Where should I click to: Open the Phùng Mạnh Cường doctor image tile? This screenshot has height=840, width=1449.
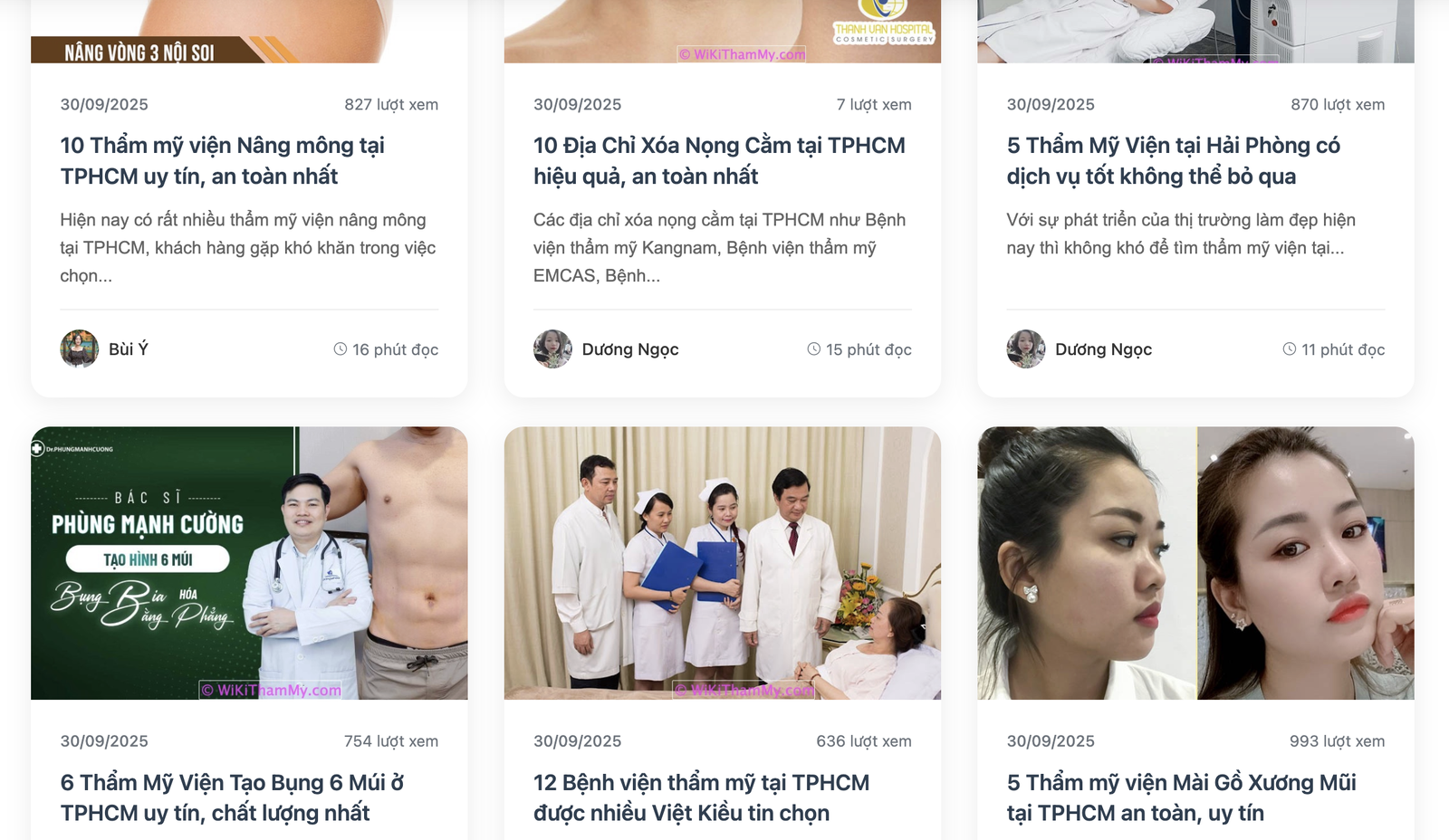point(249,562)
